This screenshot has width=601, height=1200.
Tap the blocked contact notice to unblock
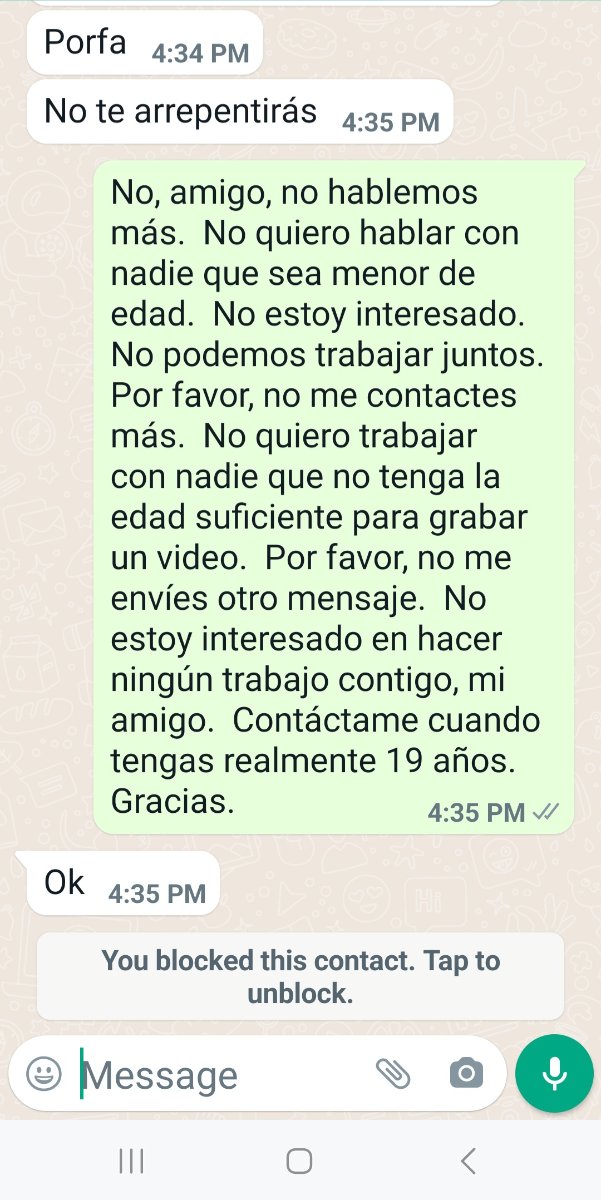pyautogui.click(x=300, y=977)
